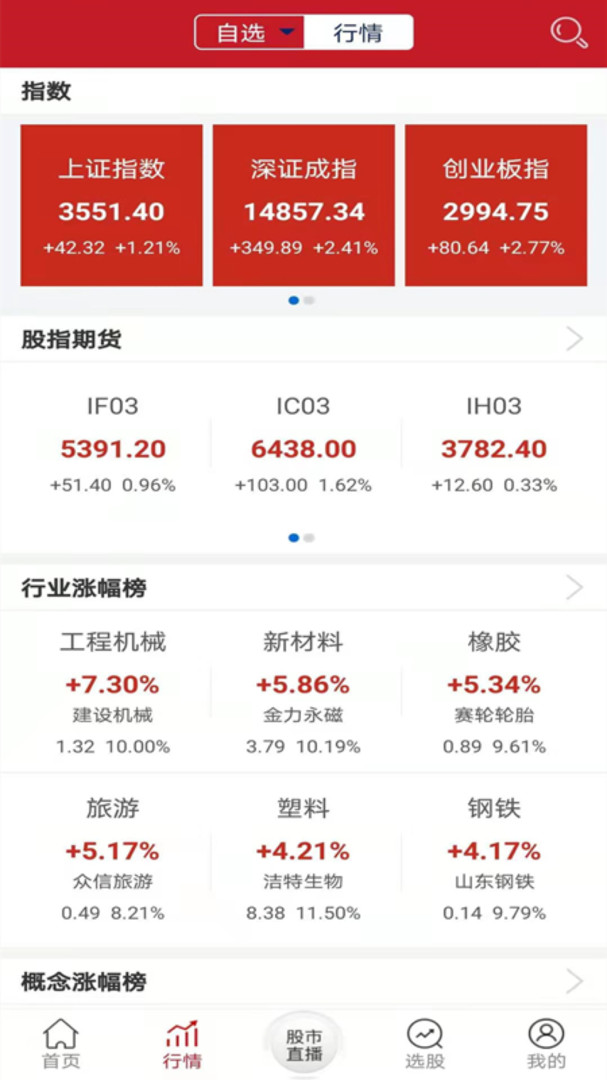Image resolution: width=607 pixels, height=1080 pixels.
Task: Select the 行情 segment at top
Action: coord(358,33)
